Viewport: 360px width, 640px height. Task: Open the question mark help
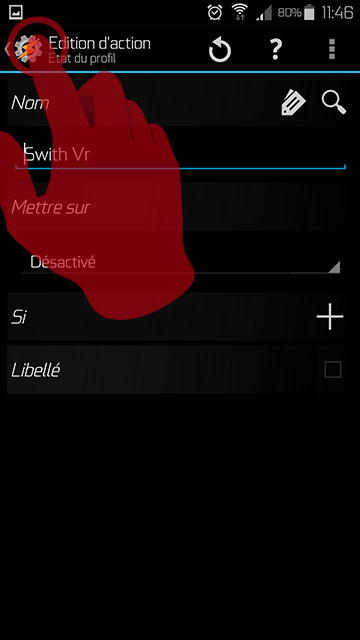pos(276,49)
